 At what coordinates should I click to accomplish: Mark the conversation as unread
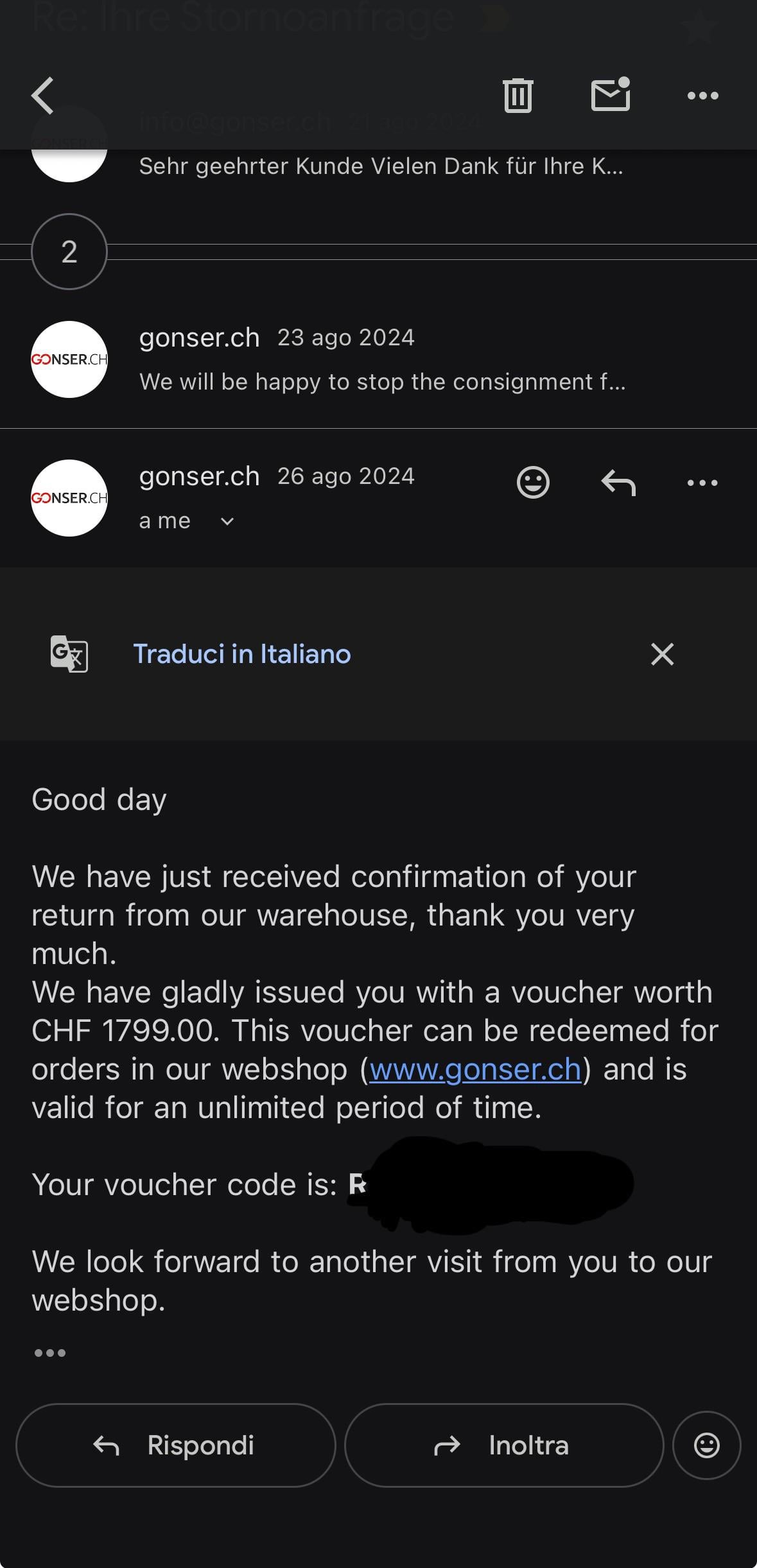pos(610,96)
